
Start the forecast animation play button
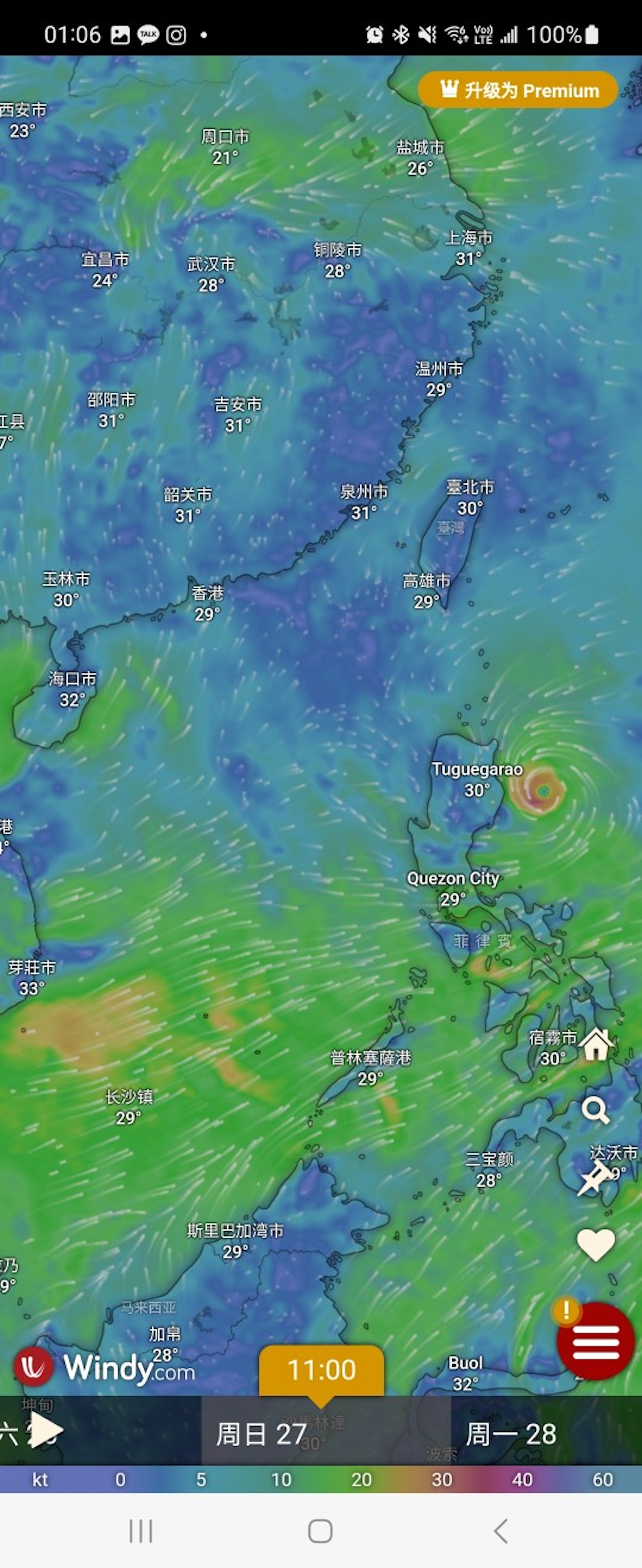pos(46,1430)
